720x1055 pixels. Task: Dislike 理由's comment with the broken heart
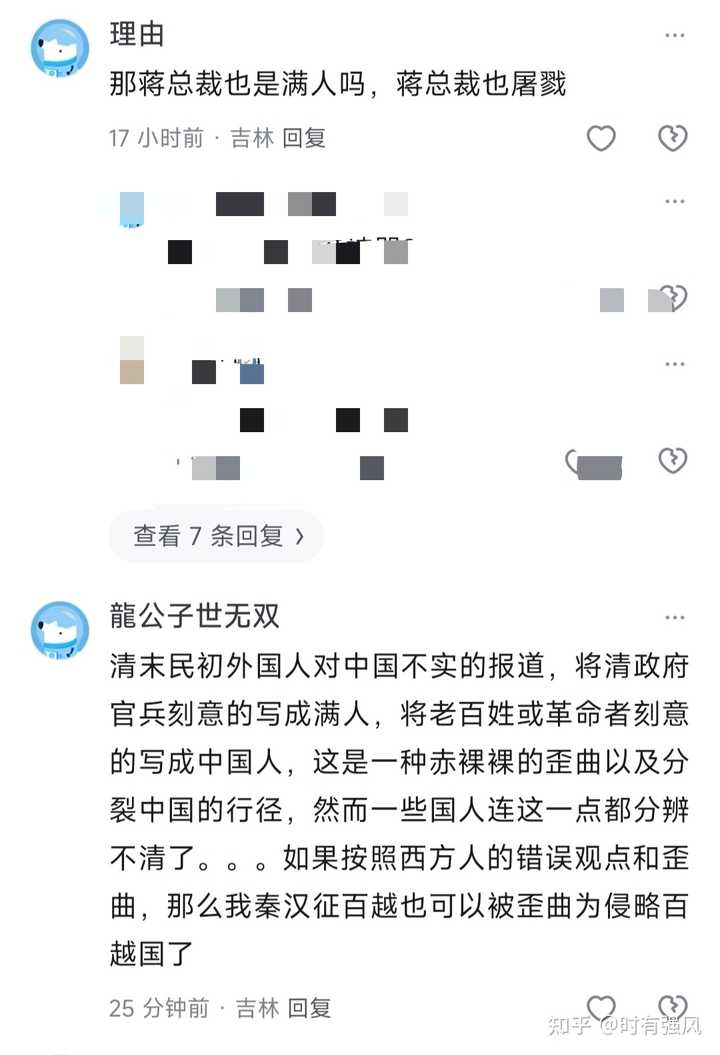tap(673, 138)
